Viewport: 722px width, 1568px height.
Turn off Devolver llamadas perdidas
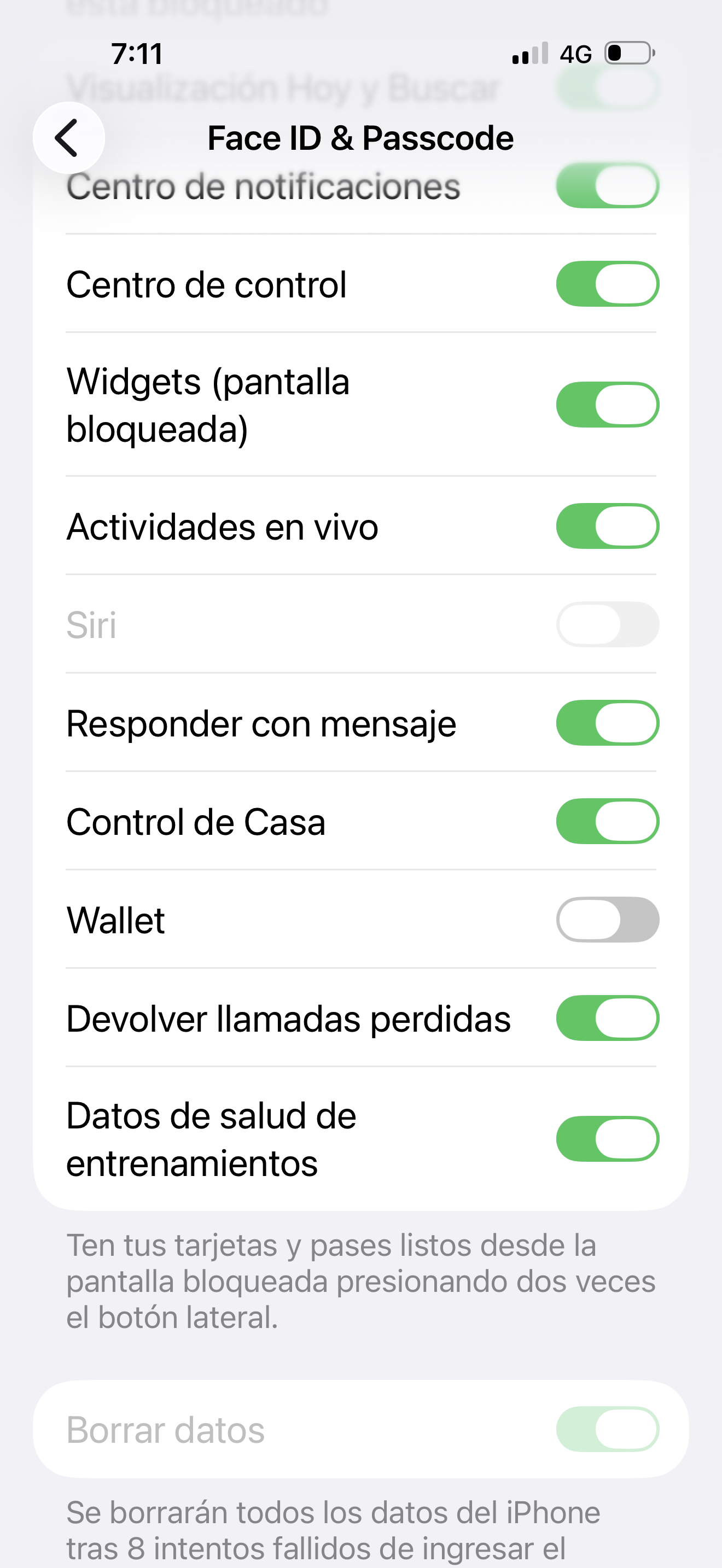pos(607,1019)
